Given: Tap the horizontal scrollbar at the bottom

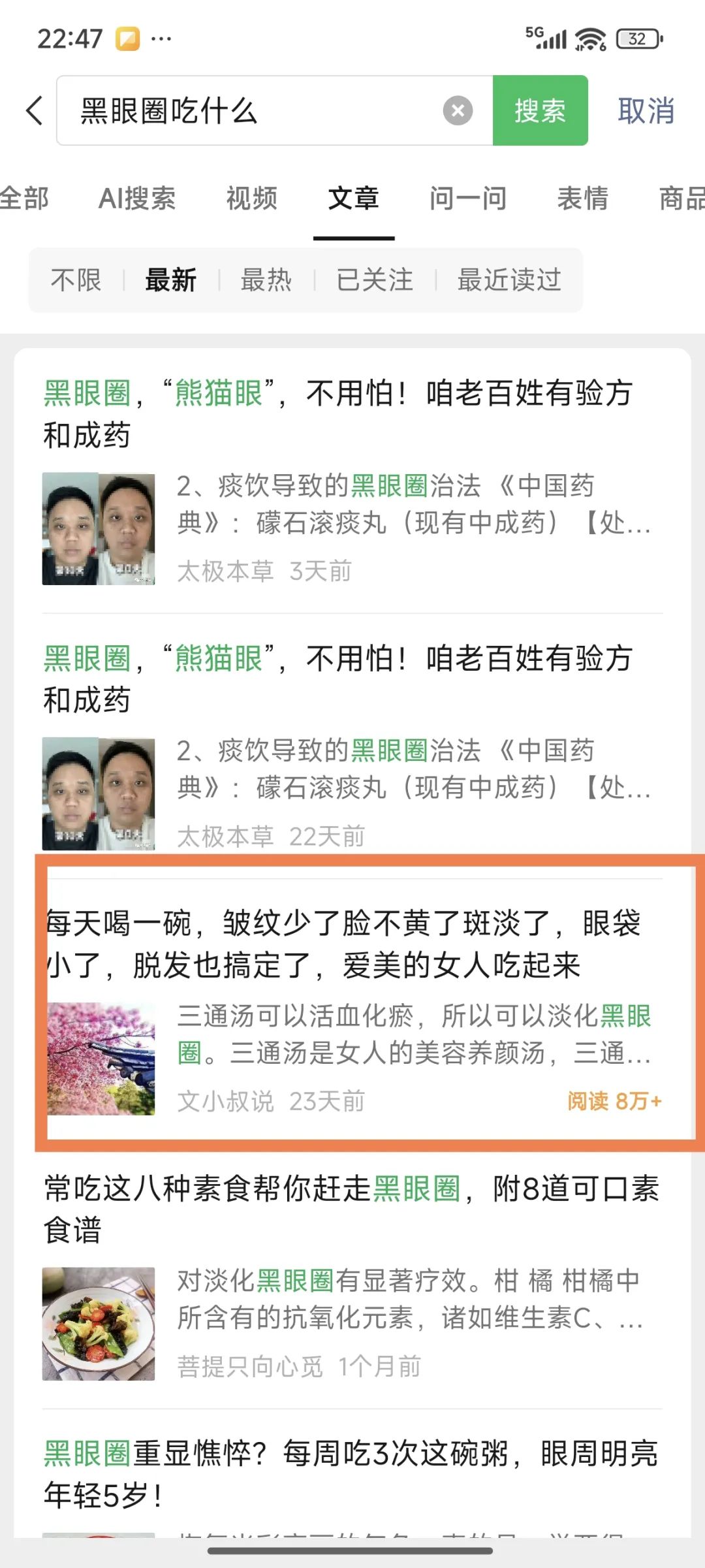Looking at the screenshot, I should [x=352, y=1552].
